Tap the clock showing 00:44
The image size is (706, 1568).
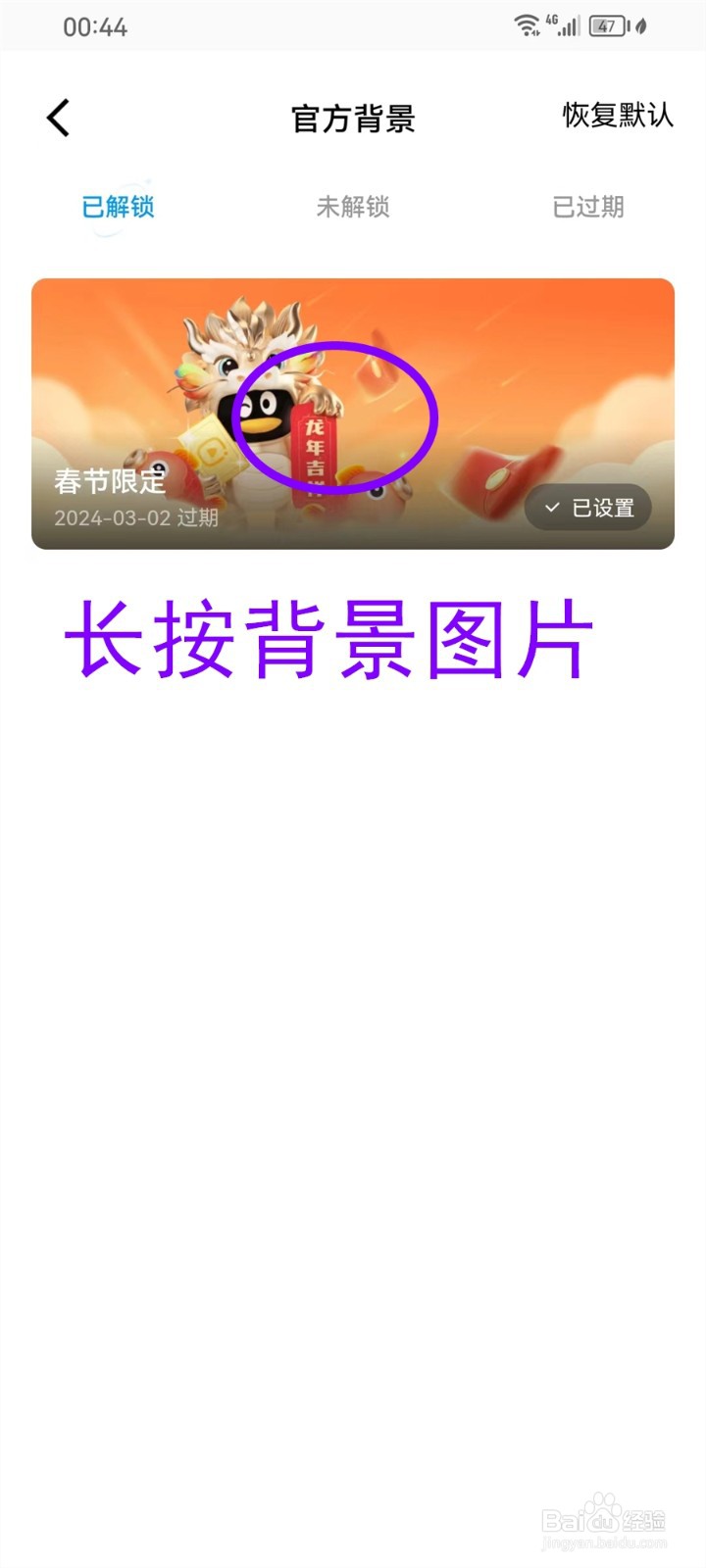tap(95, 26)
